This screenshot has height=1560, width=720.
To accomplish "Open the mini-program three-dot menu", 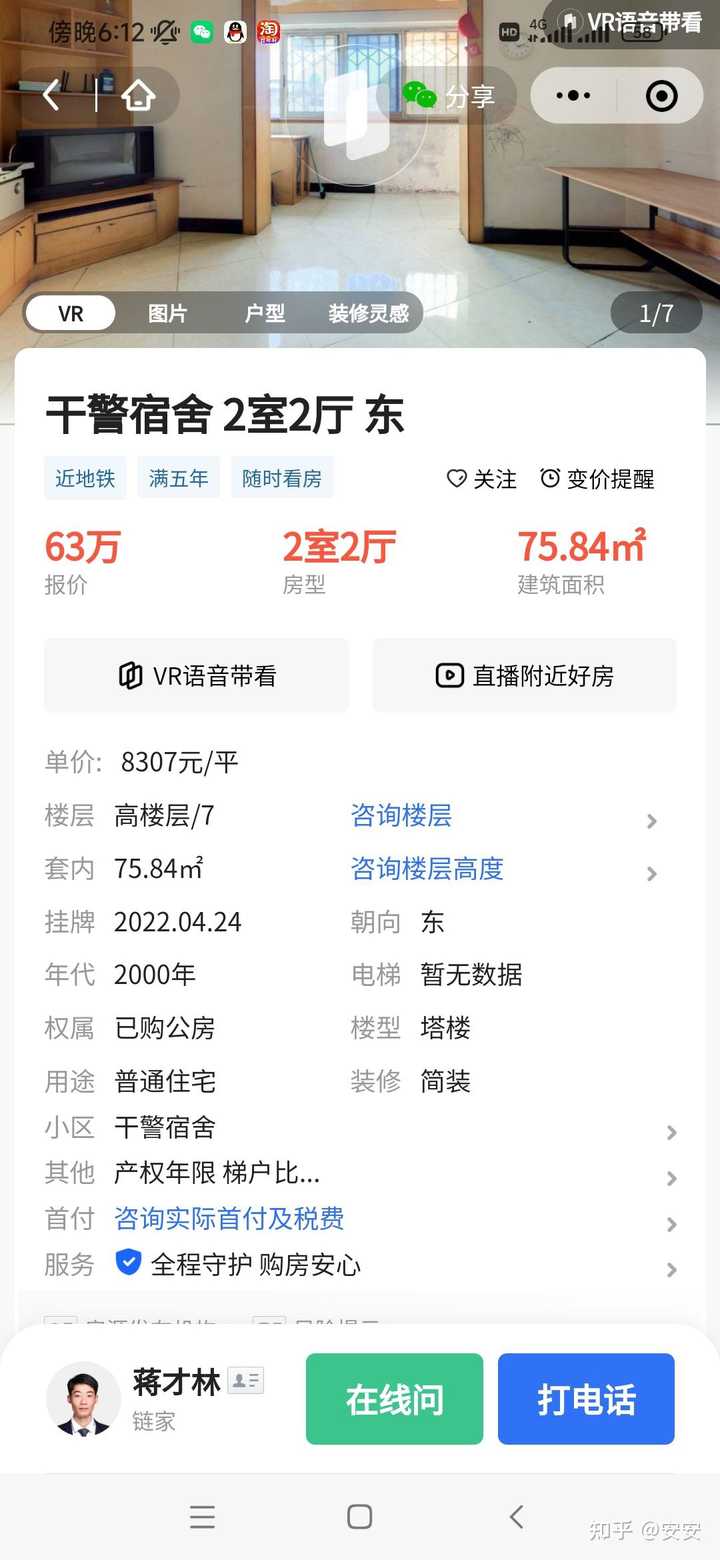I will [573, 96].
